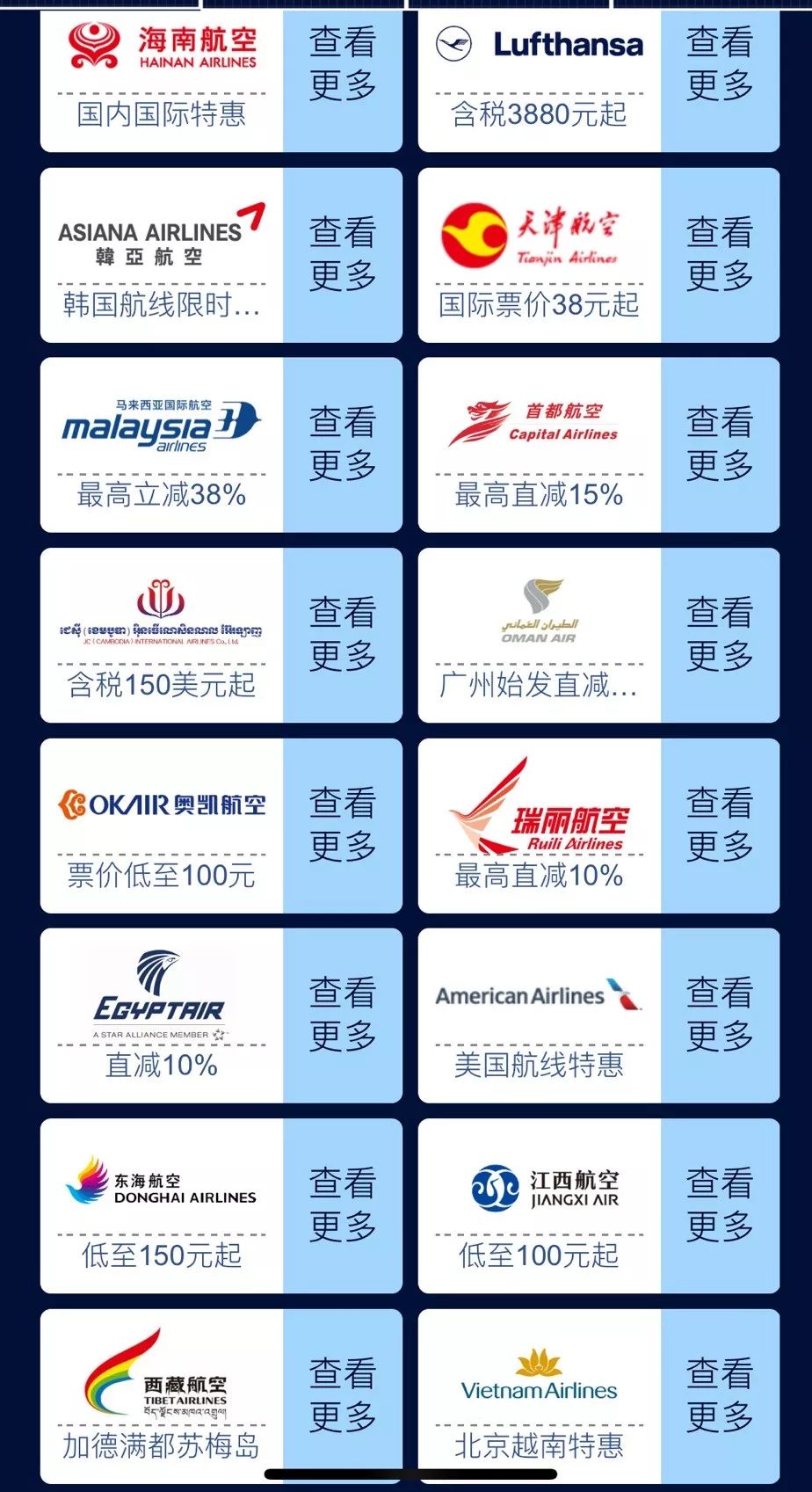812x1492 pixels.
Task: Open American Airlines 查看更多 button
Action: pos(720,1015)
